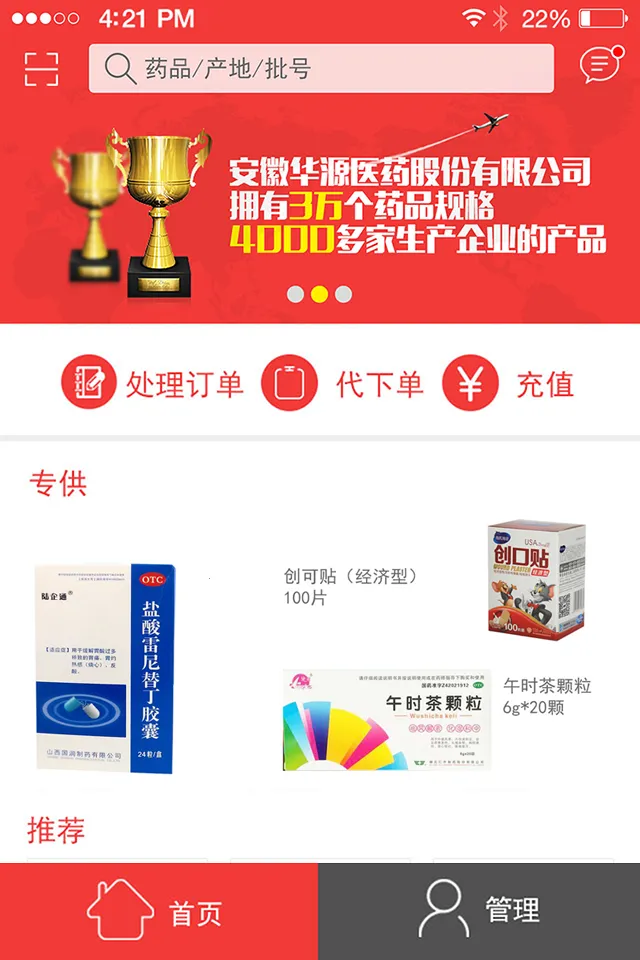Open the 盐酸雷尼替丁胶囊 product card

(x=105, y=668)
